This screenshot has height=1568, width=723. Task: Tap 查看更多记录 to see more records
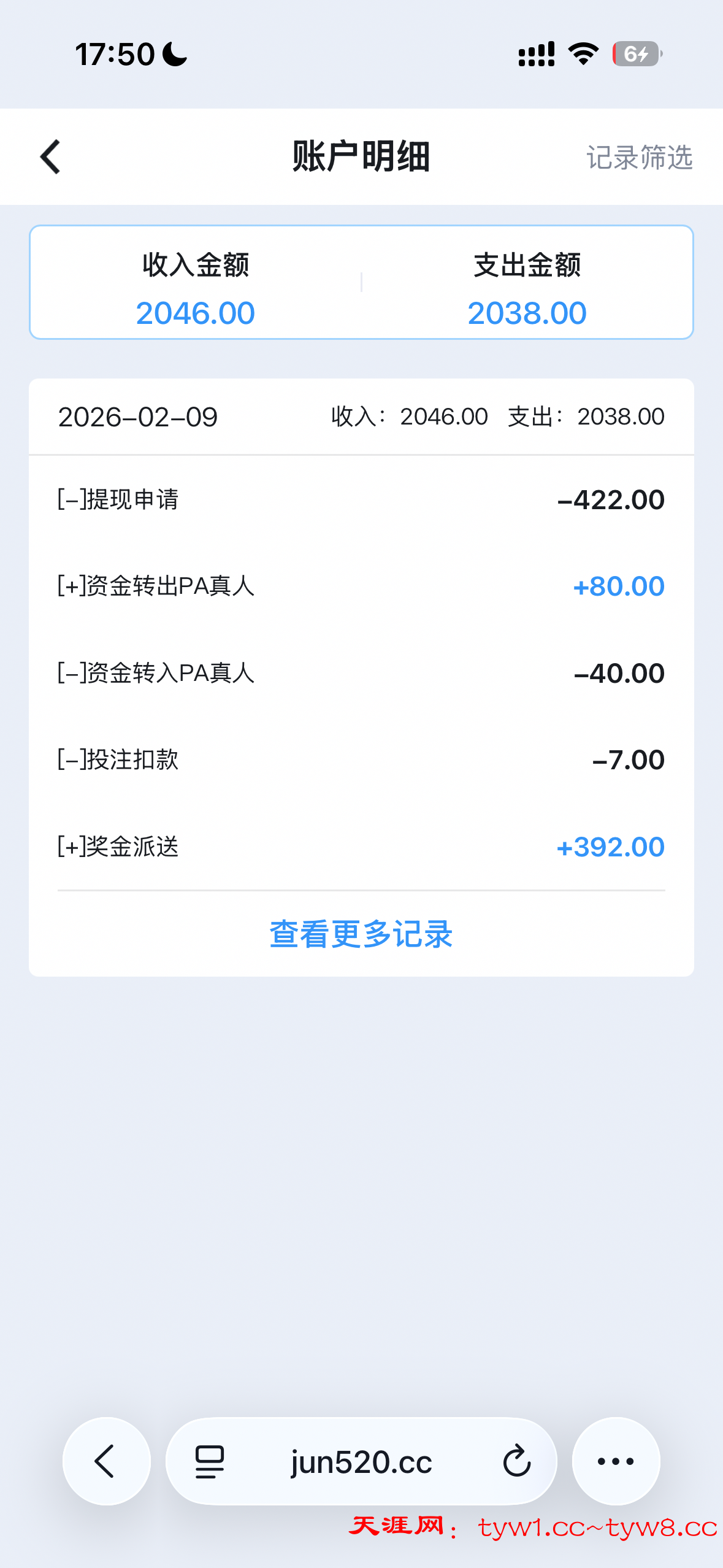(361, 934)
